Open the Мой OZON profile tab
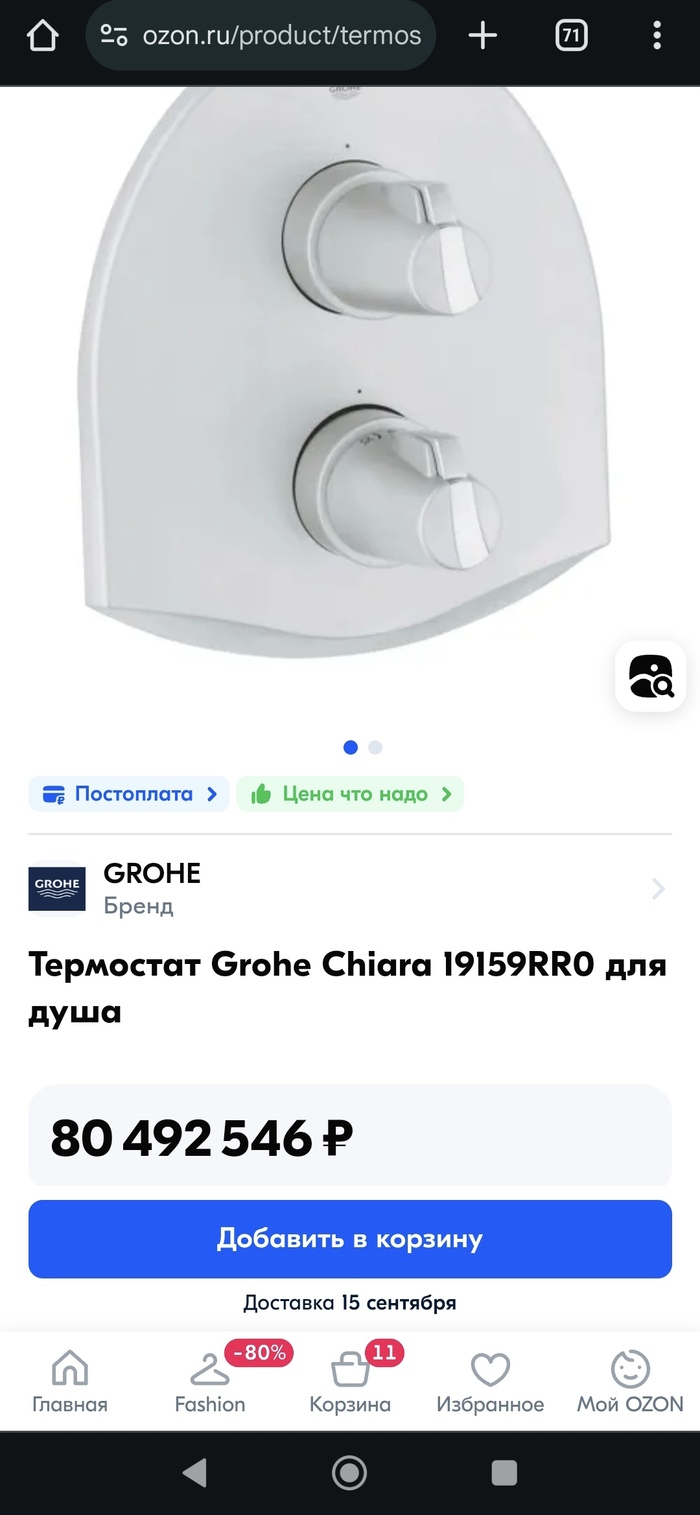Viewport: 700px width, 1515px height. coord(630,1382)
